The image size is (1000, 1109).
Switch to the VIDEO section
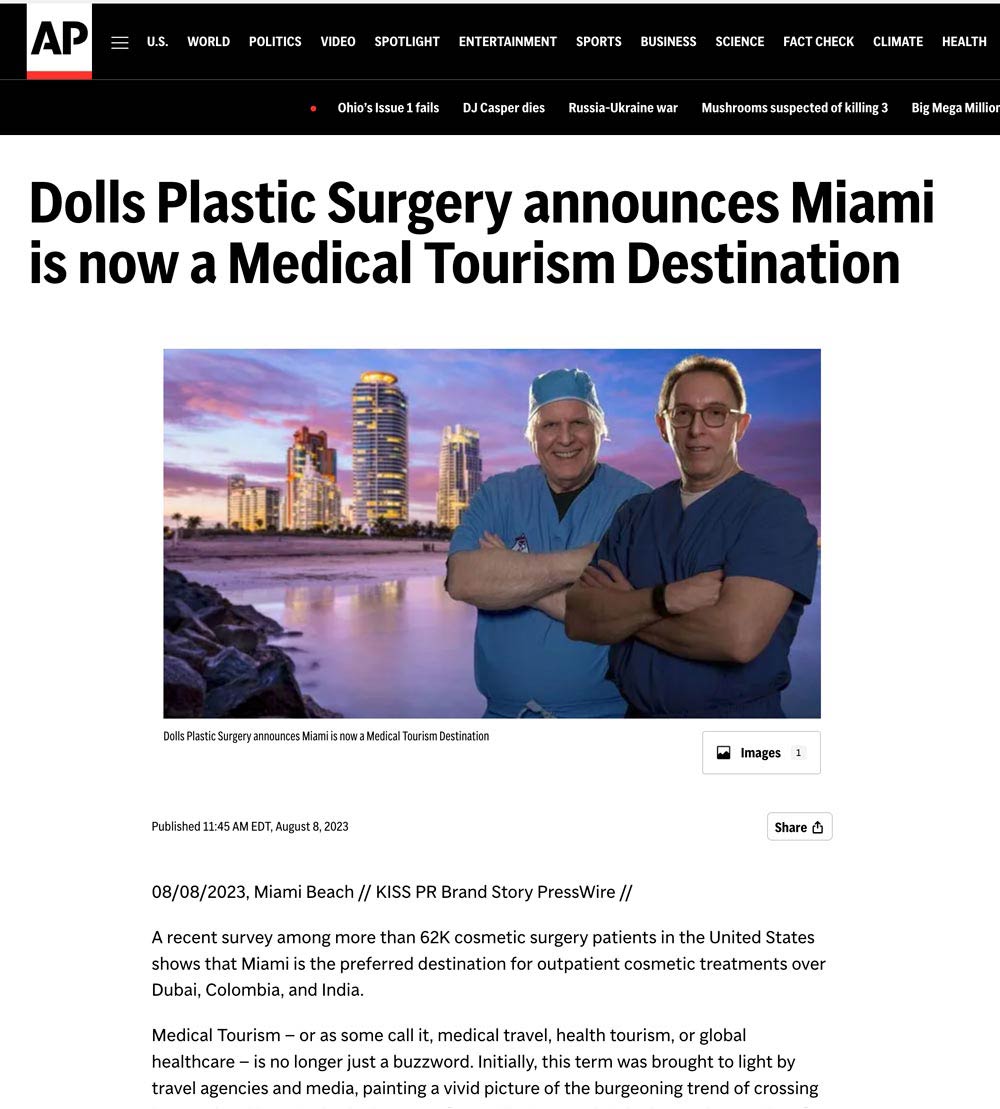click(x=337, y=42)
